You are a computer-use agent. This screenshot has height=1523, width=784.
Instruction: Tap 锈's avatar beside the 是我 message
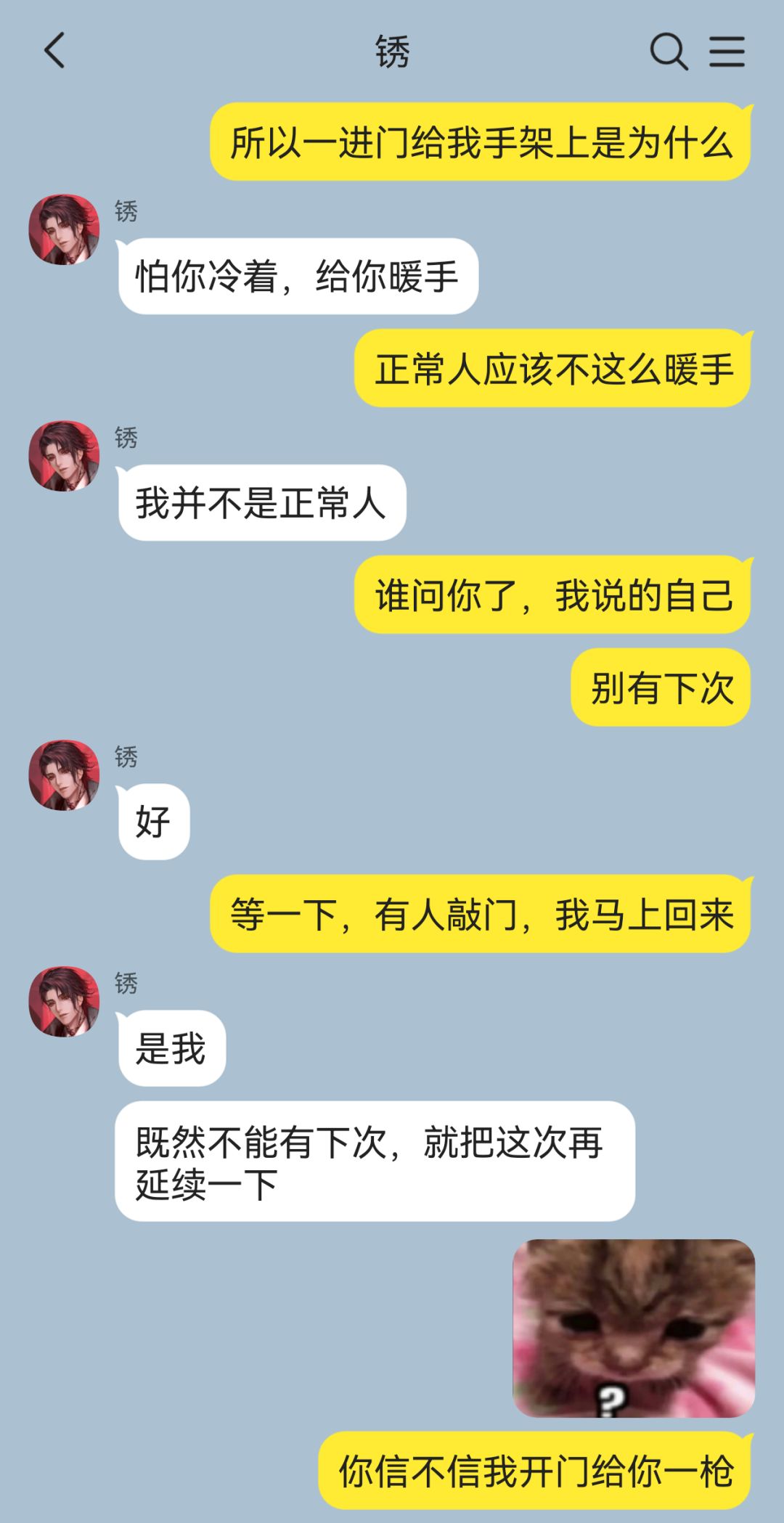(x=64, y=1002)
